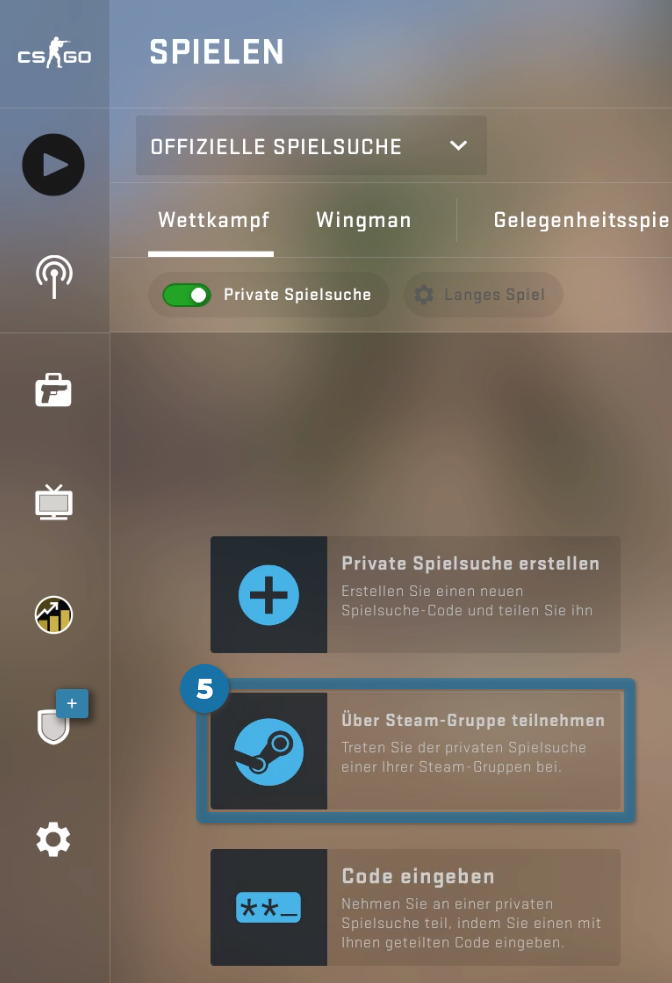Turn off the Private Spielsuche toggle

[x=187, y=295]
